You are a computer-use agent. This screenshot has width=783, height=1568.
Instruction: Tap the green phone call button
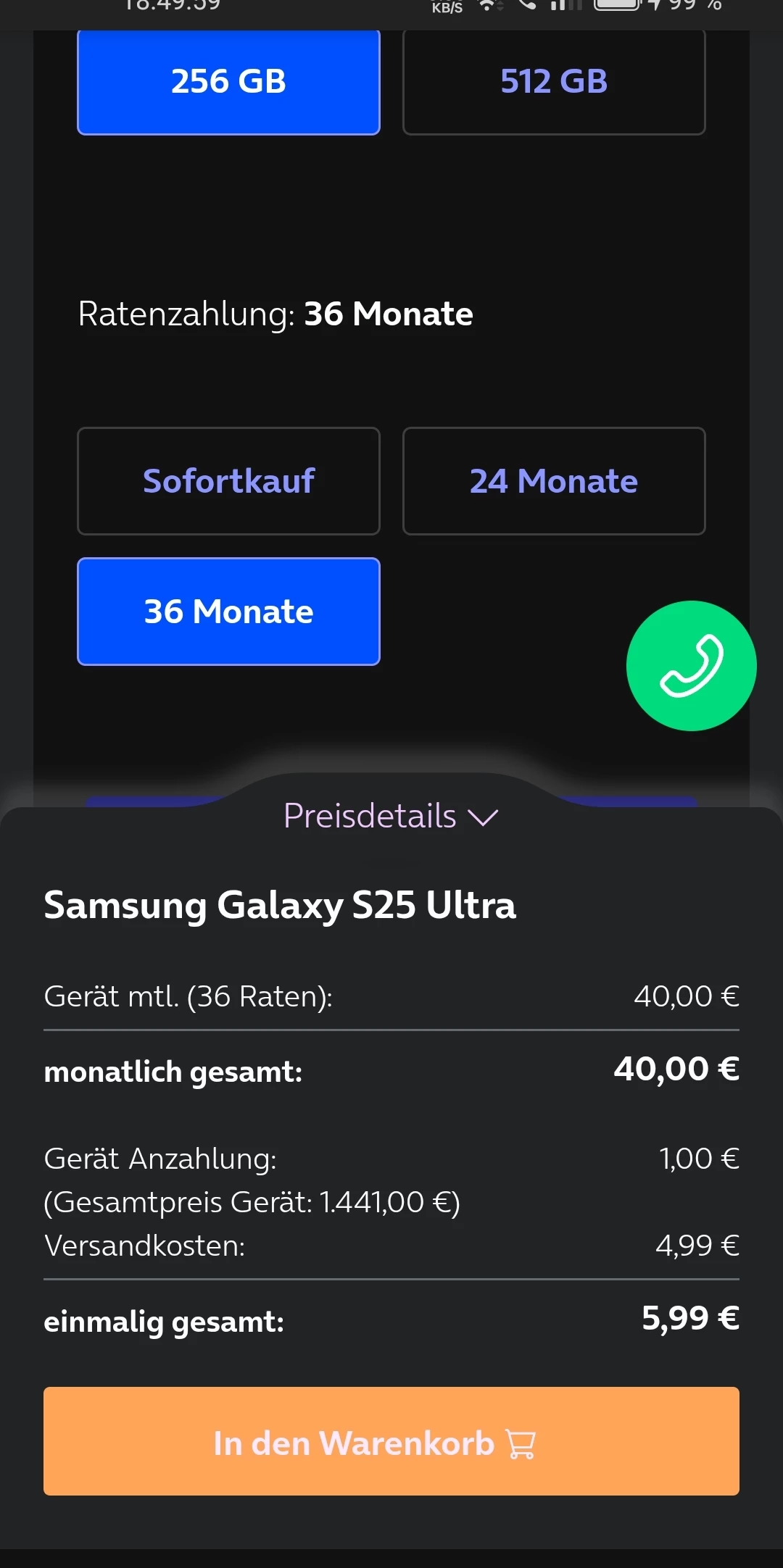click(691, 666)
